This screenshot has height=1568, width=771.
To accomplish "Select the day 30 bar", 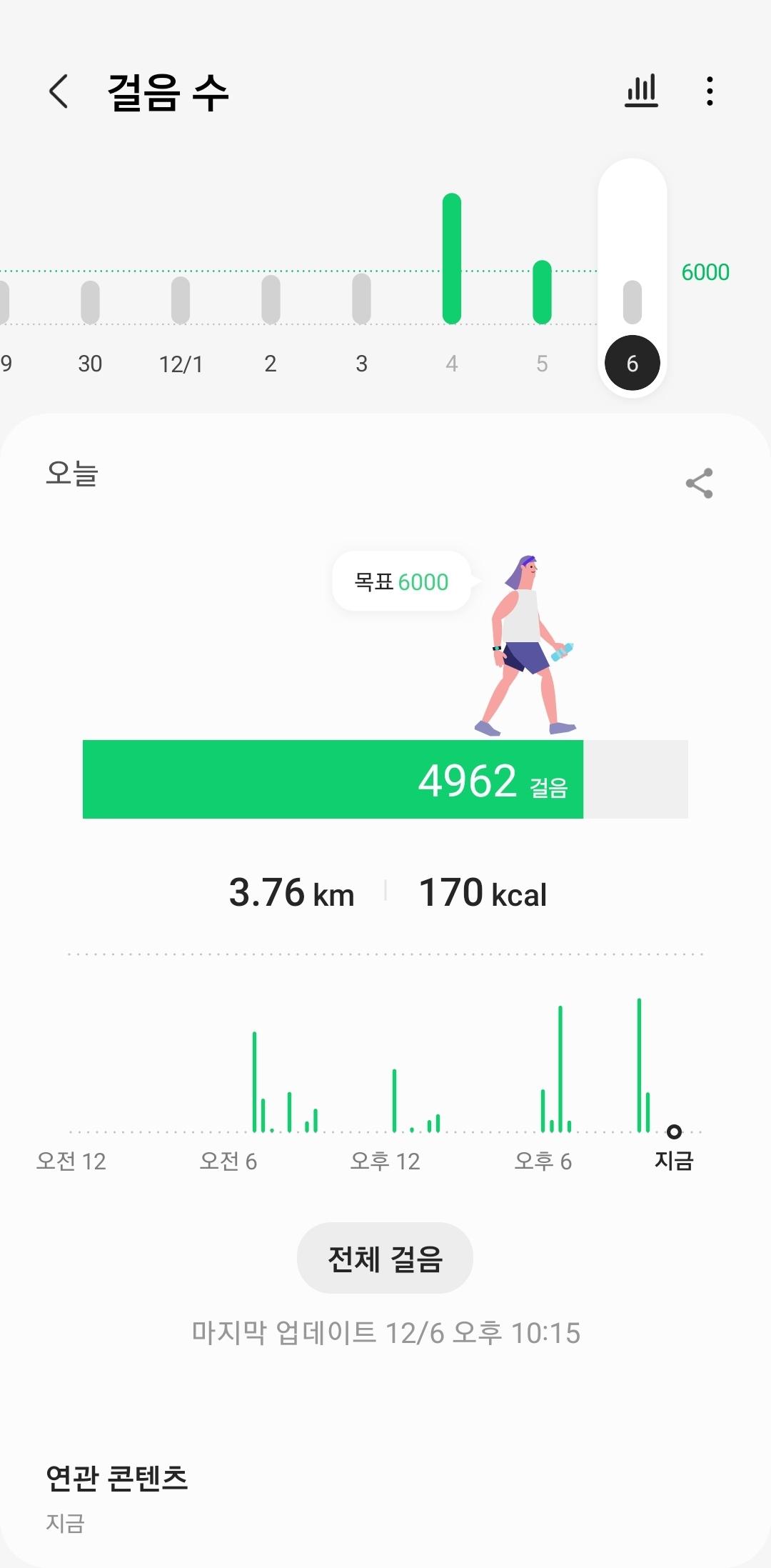I will pyautogui.click(x=90, y=301).
